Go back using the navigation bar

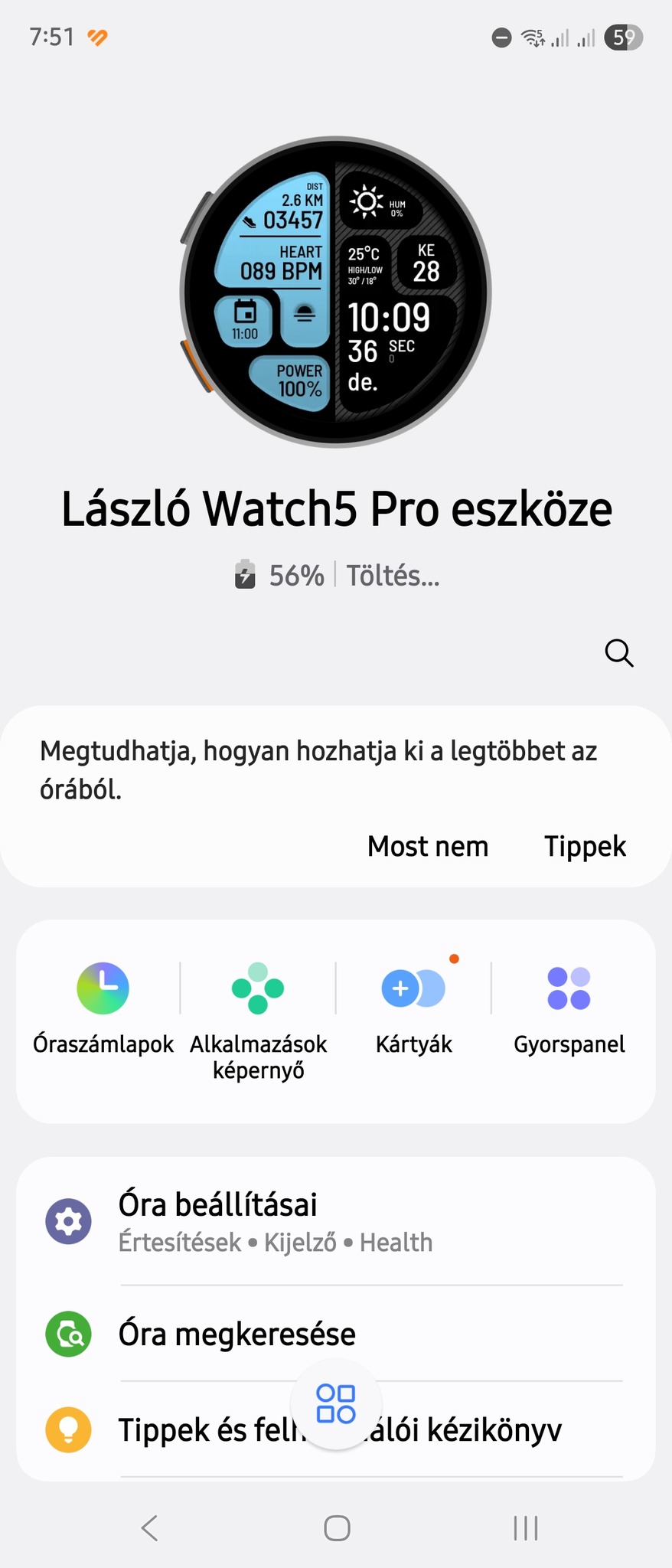149,1528
